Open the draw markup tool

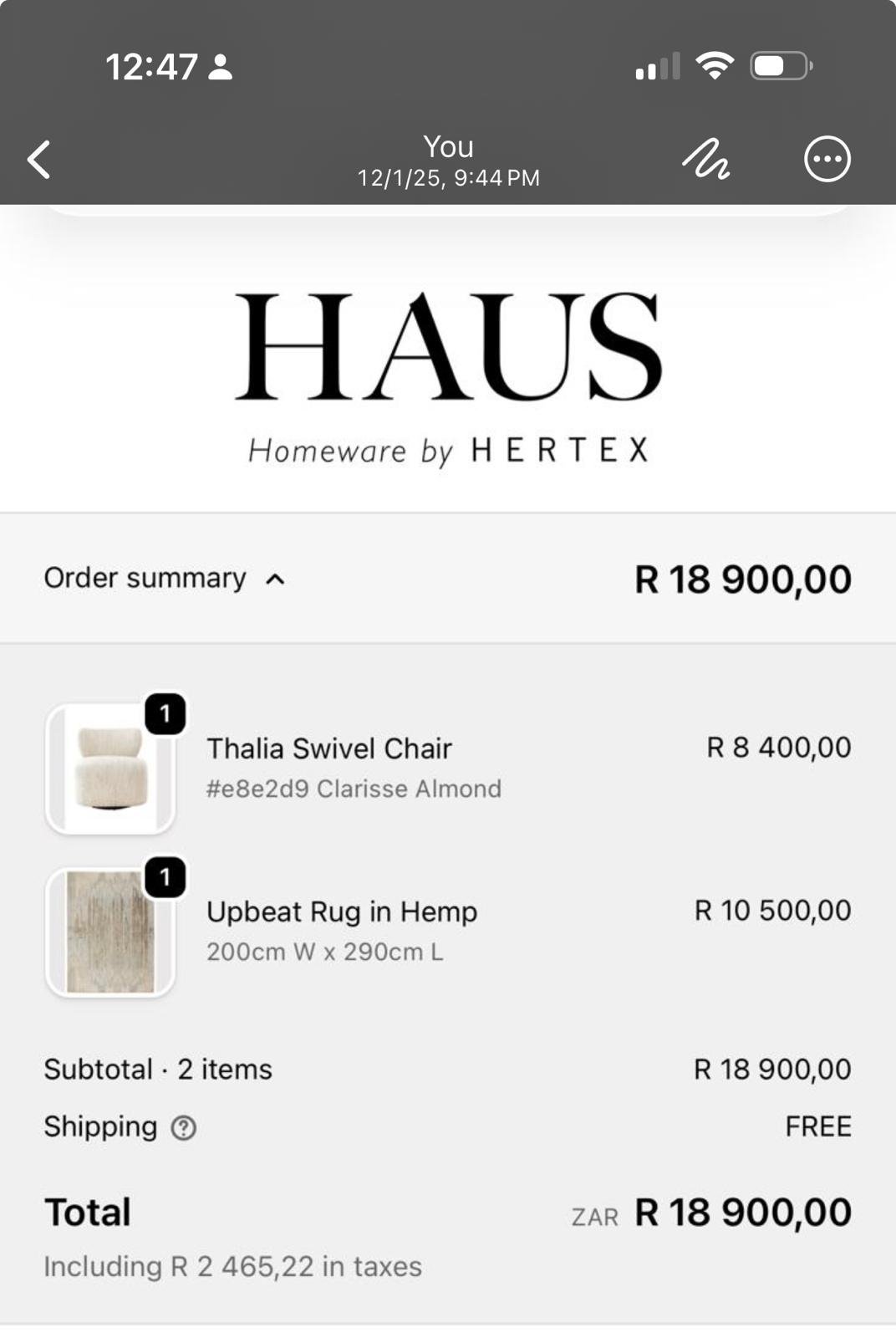(x=706, y=159)
